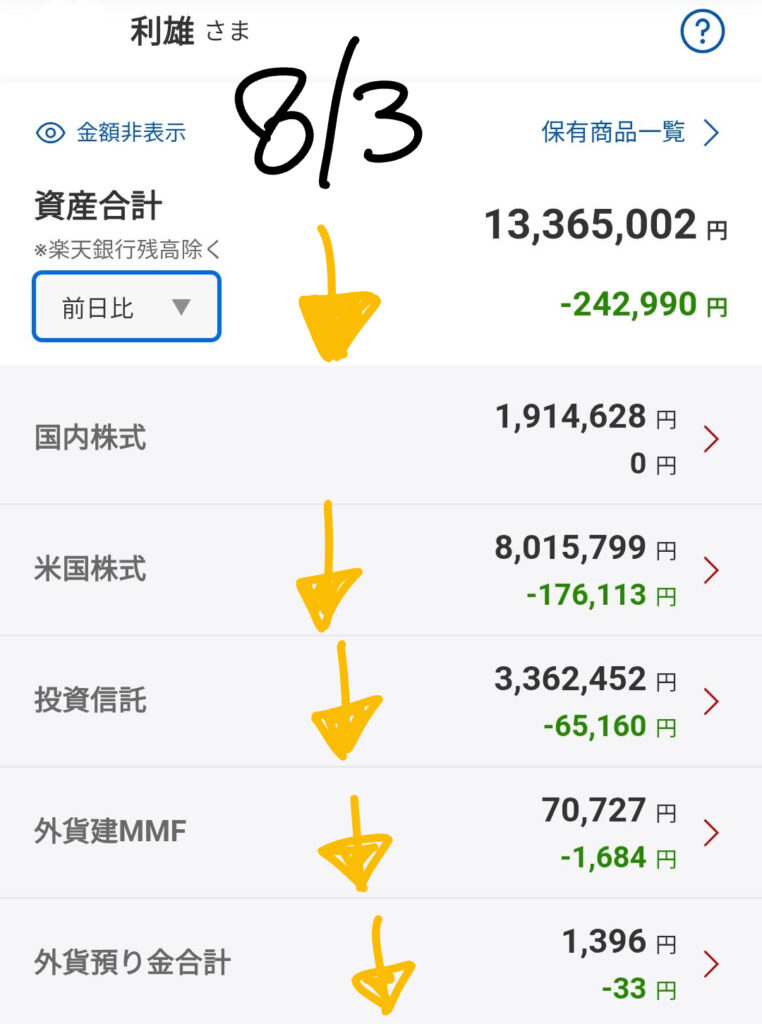Open the 米国株式 row
The image size is (762, 1024).
(381, 569)
